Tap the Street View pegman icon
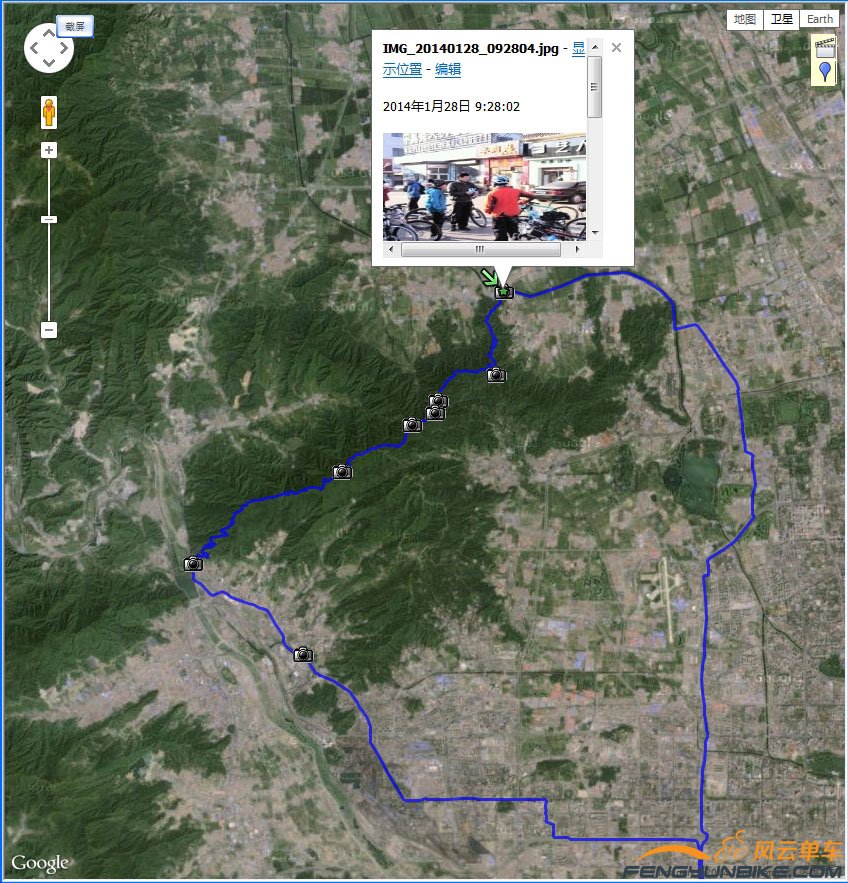 pos(49,113)
